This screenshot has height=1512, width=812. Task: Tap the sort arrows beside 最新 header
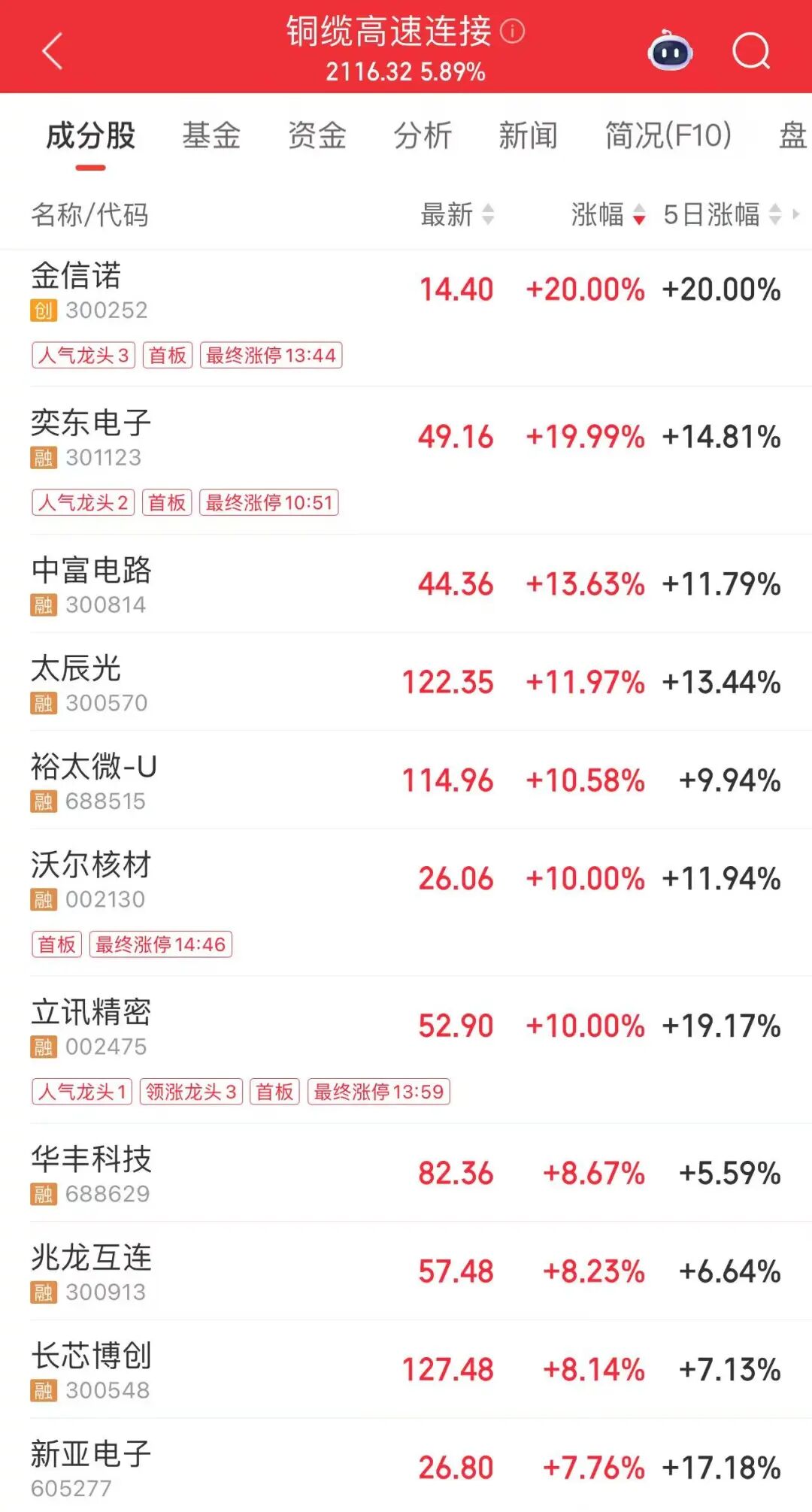click(x=486, y=217)
